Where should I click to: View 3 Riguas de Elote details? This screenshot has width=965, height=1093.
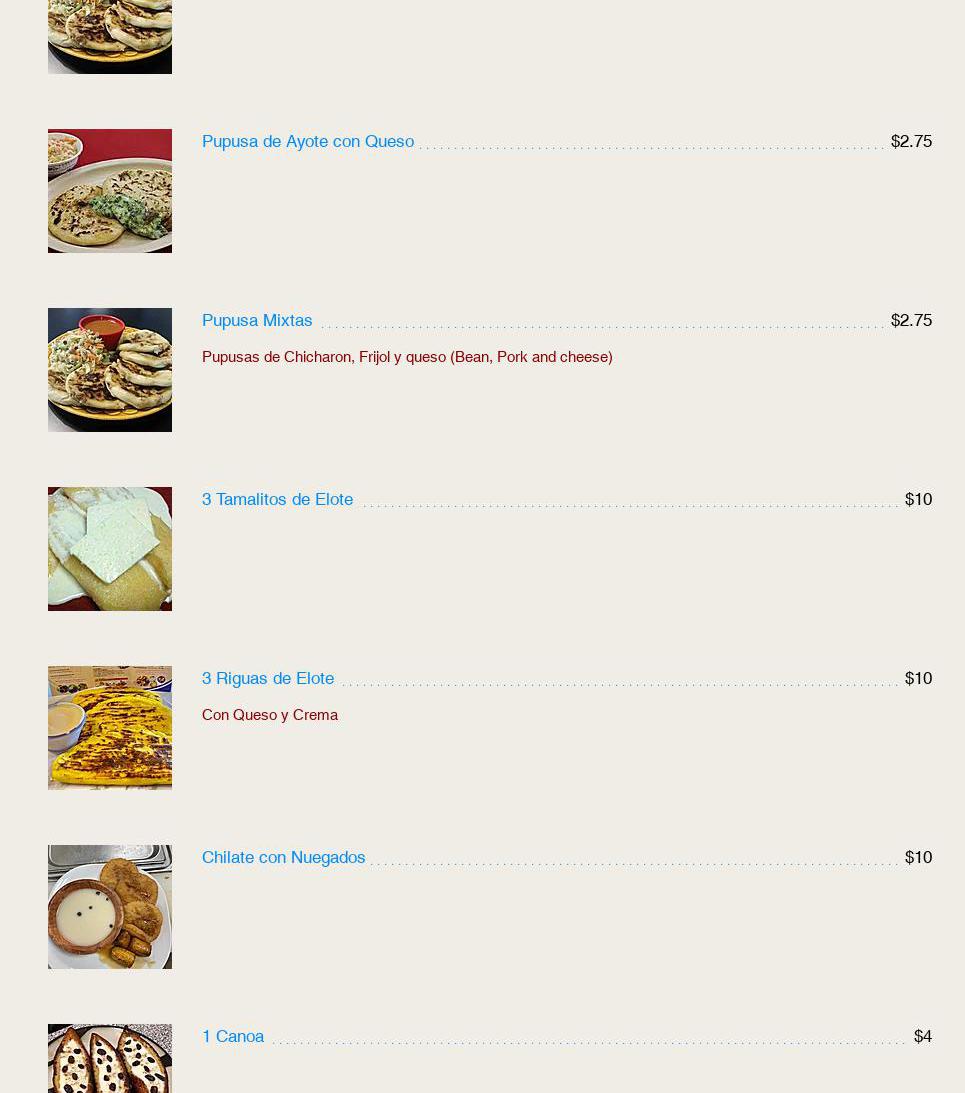coord(268,678)
